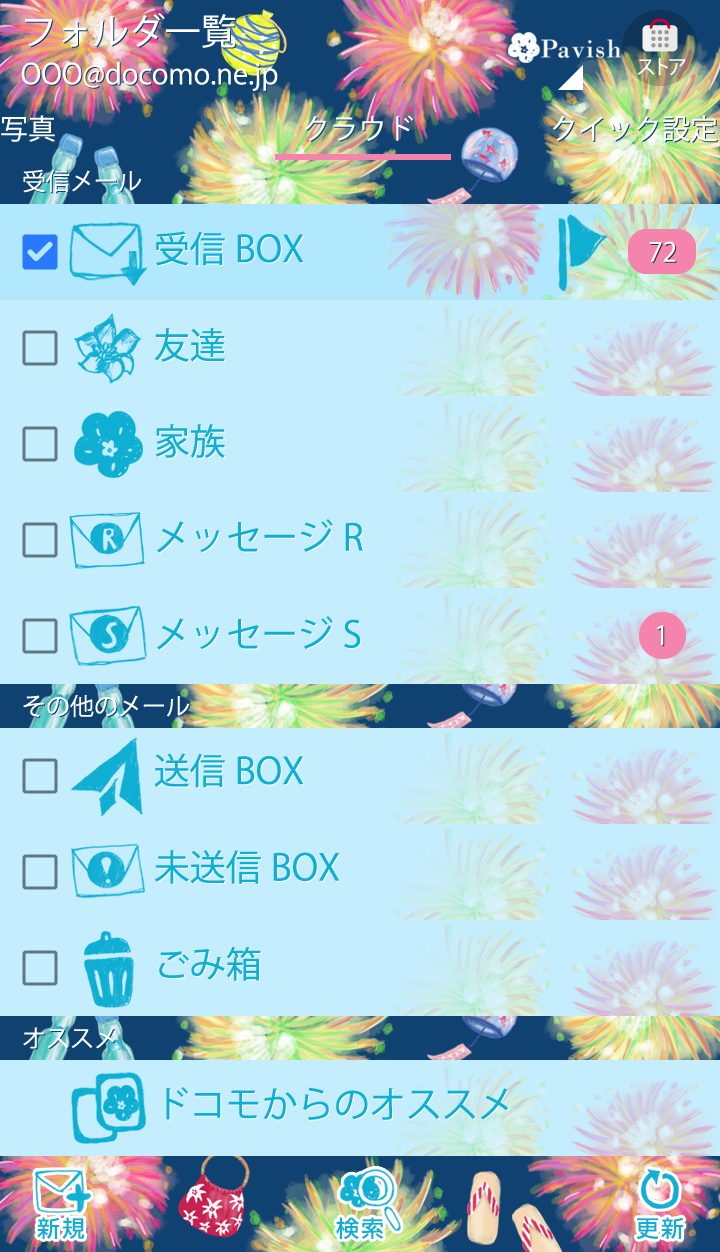Select the クラウド tab

point(359,129)
